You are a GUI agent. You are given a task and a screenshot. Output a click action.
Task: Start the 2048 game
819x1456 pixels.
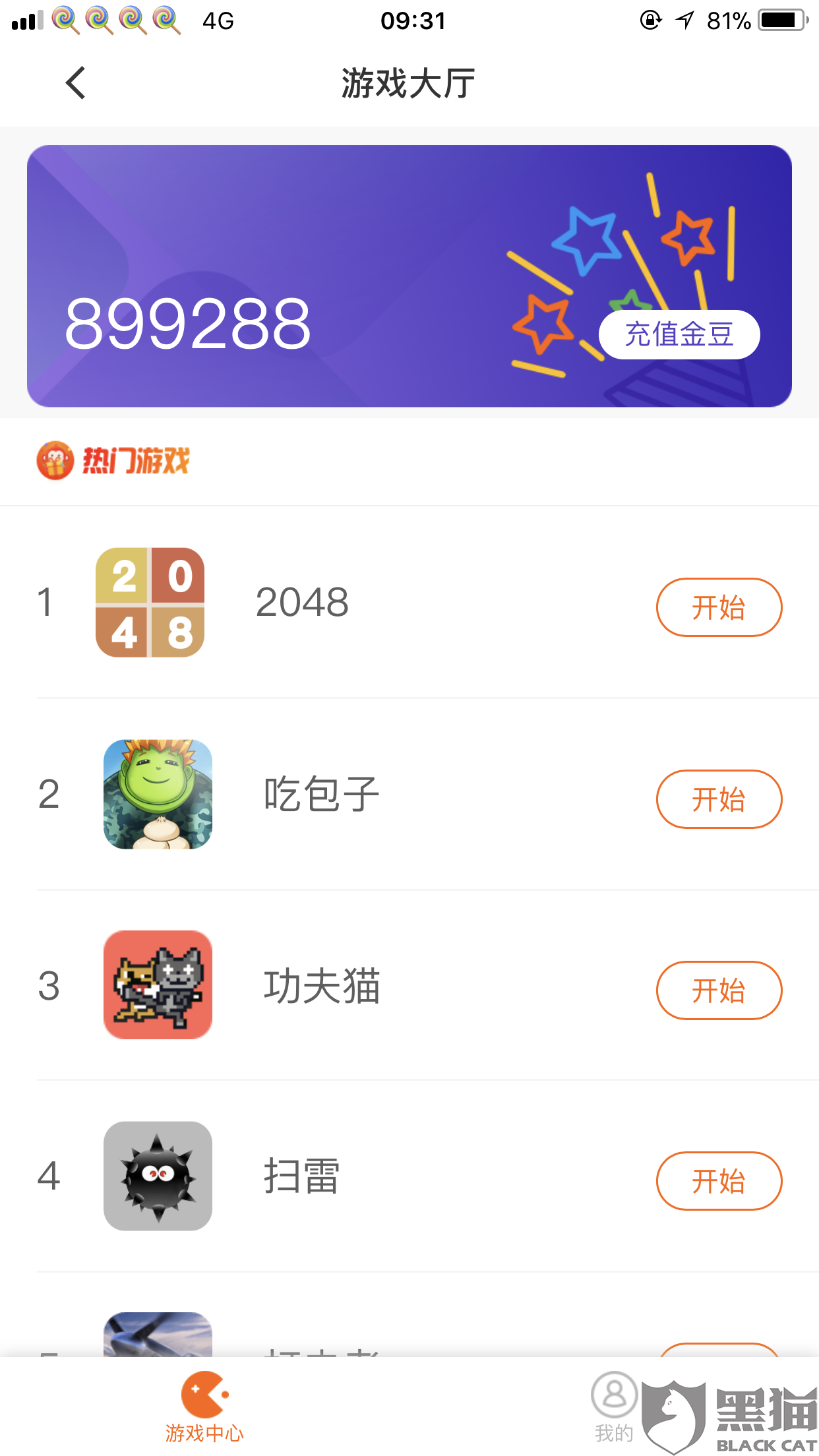pos(718,607)
